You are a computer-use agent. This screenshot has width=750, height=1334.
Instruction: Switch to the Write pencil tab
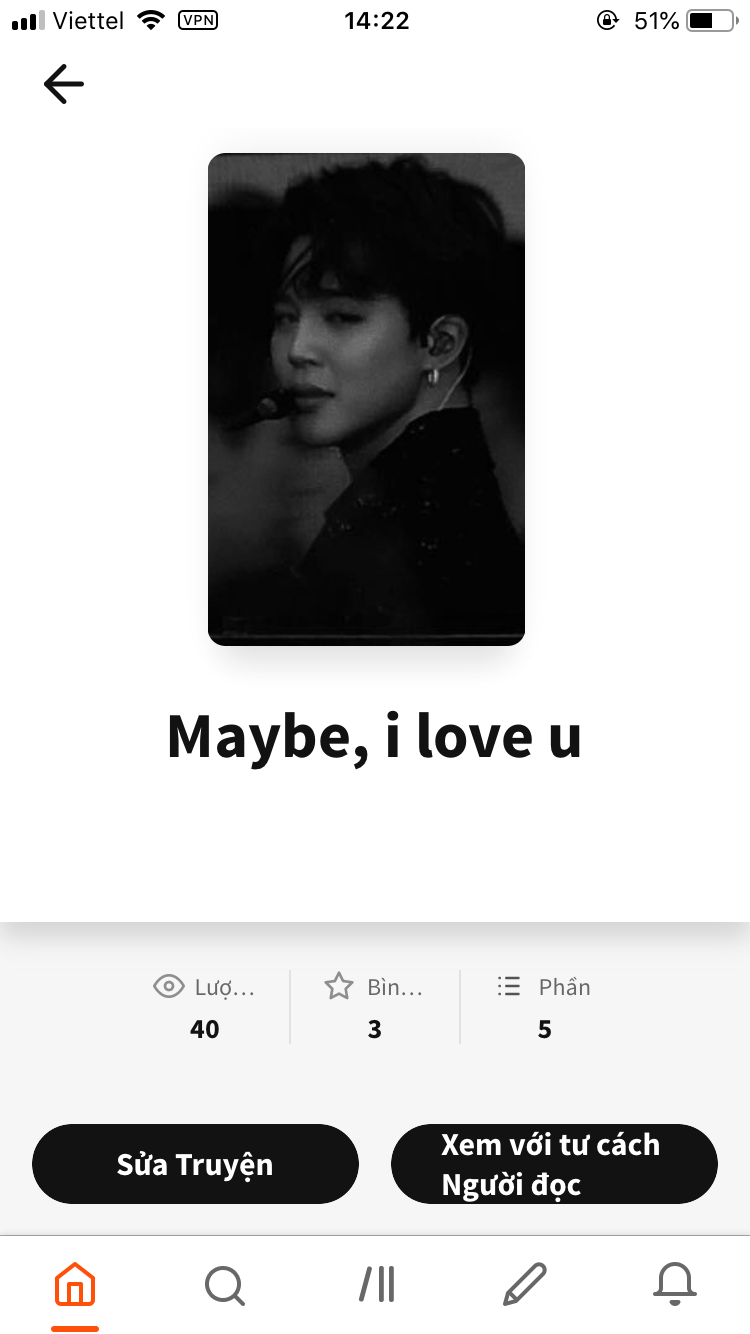pos(525,1284)
